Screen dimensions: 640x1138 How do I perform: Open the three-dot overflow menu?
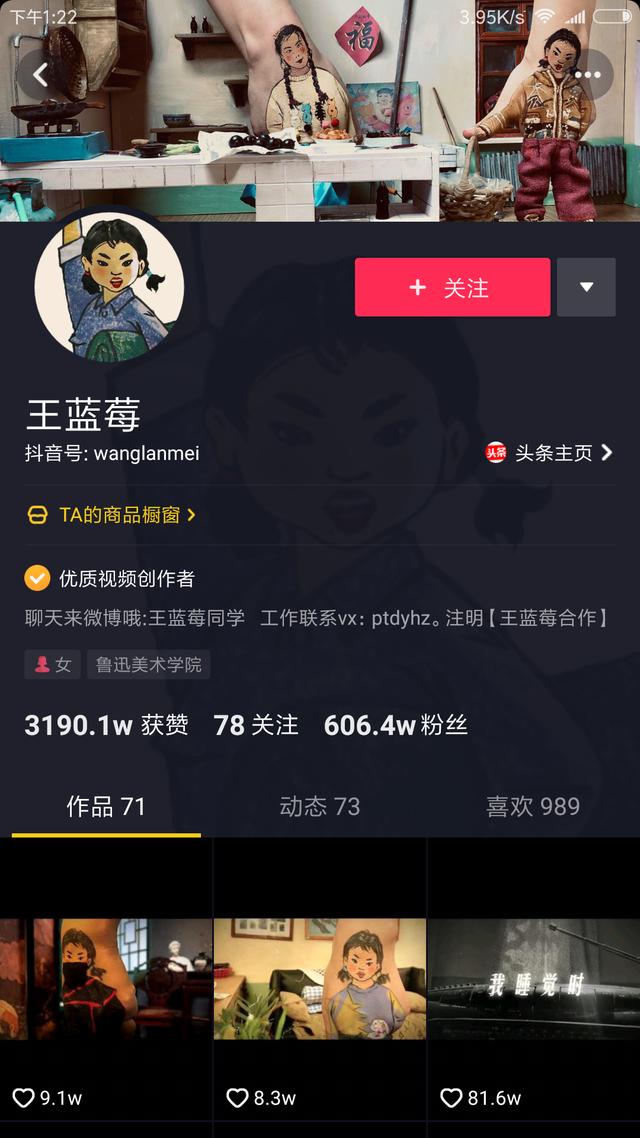click(x=588, y=75)
